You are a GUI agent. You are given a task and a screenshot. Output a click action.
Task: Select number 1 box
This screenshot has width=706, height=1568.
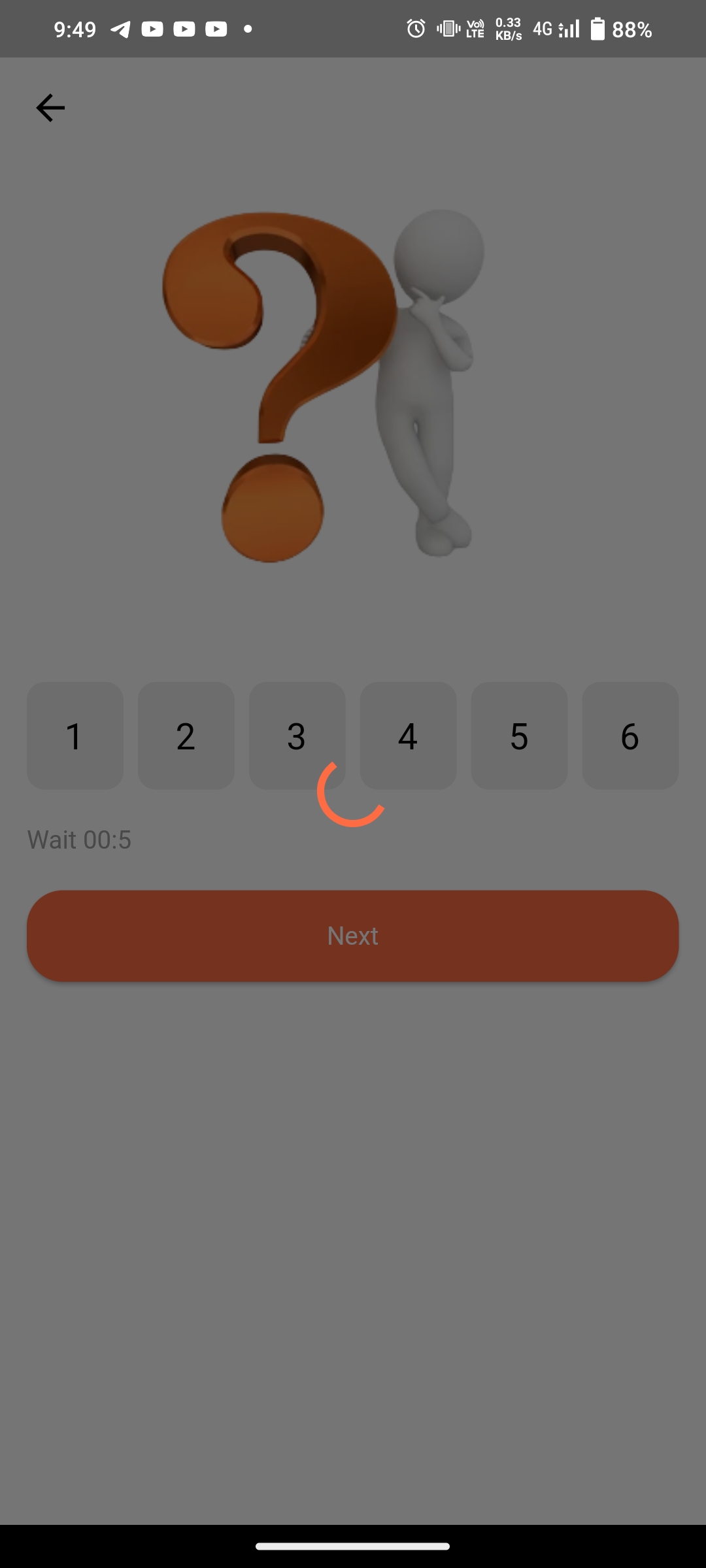75,736
